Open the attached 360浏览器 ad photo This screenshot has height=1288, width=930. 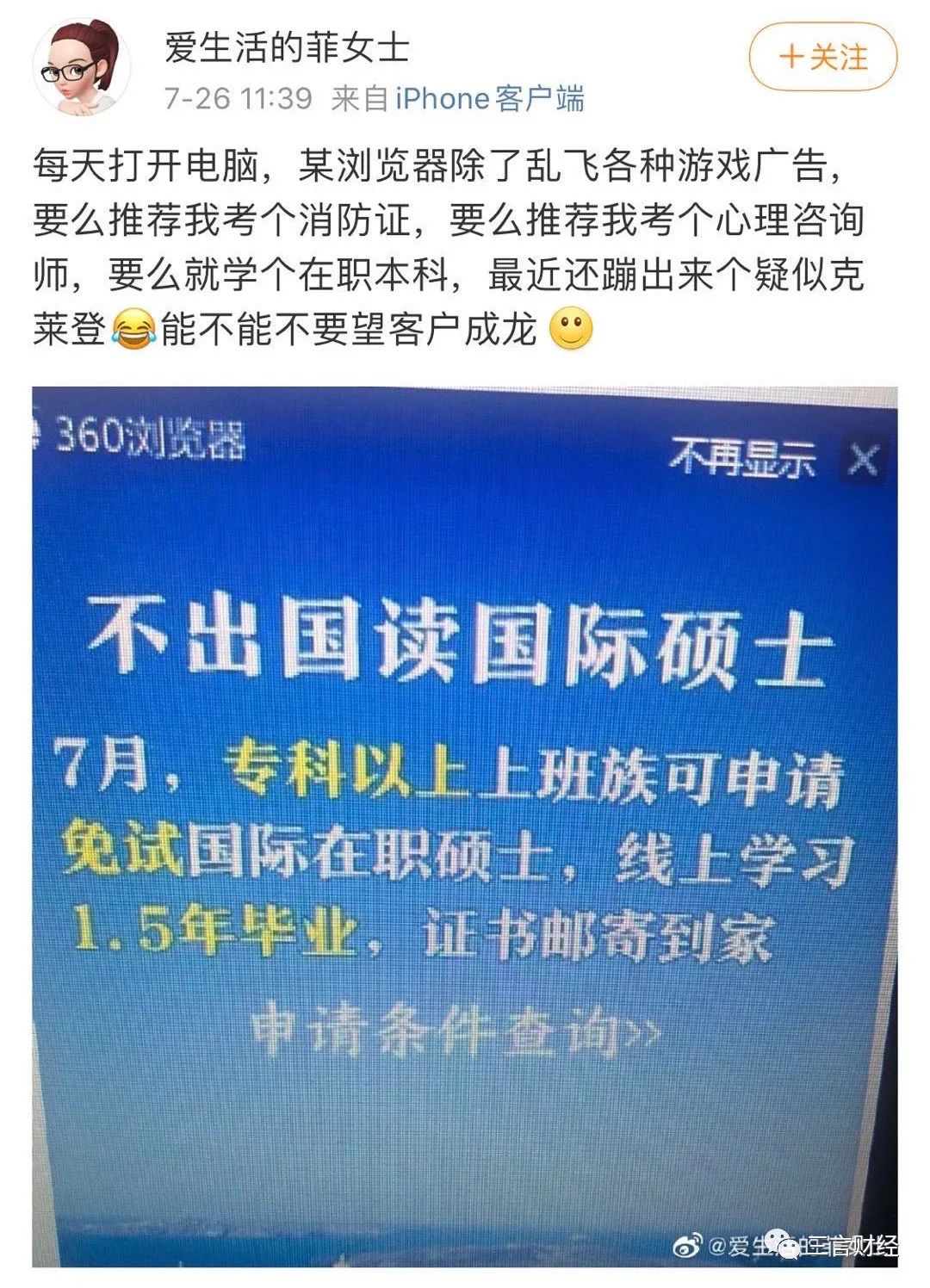click(x=465, y=827)
